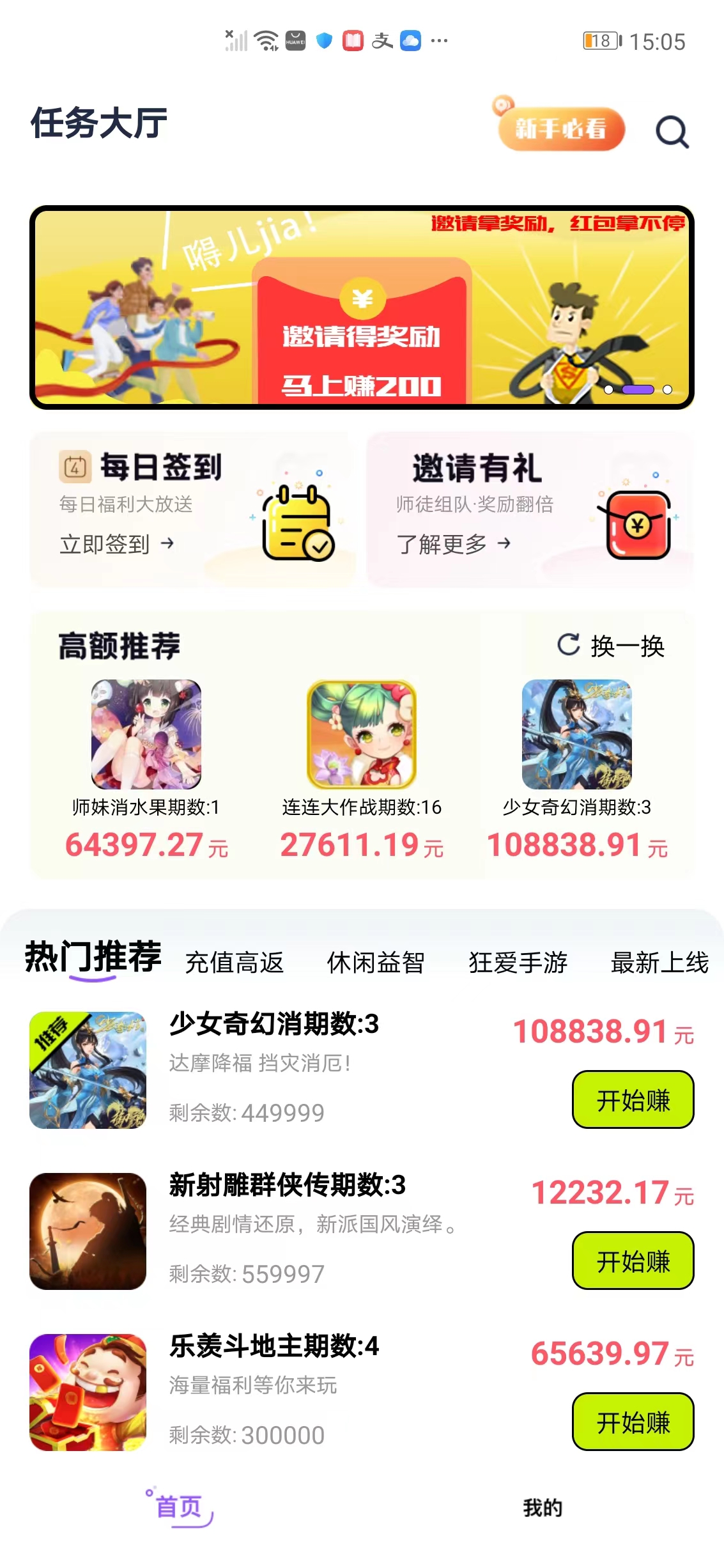This screenshot has width=724, height=1568.
Task: Switch to the 充值高返 tab
Action: tap(235, 962)
